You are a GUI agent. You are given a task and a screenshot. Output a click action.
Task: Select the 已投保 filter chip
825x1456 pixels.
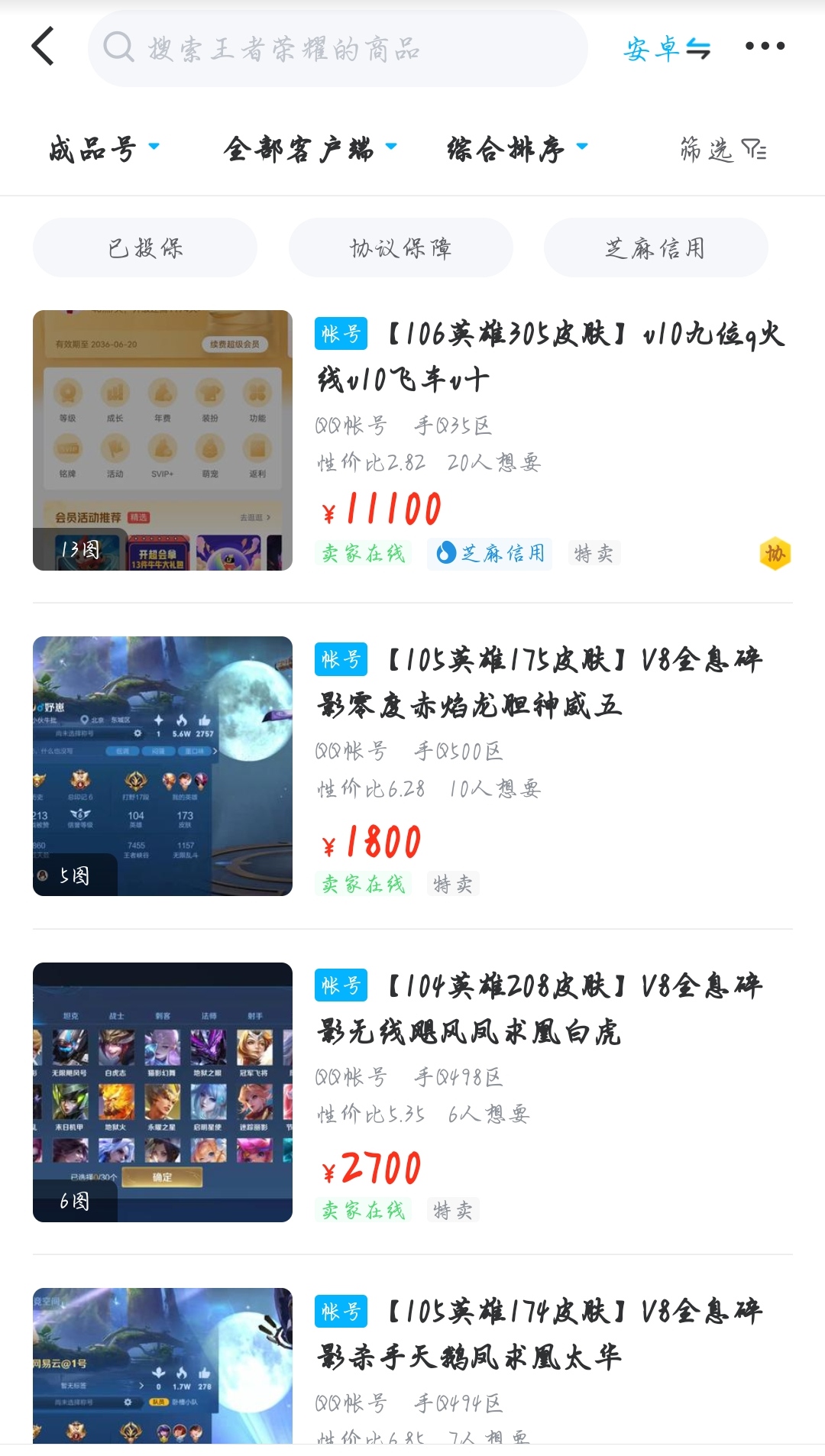[x=145, y=248]
